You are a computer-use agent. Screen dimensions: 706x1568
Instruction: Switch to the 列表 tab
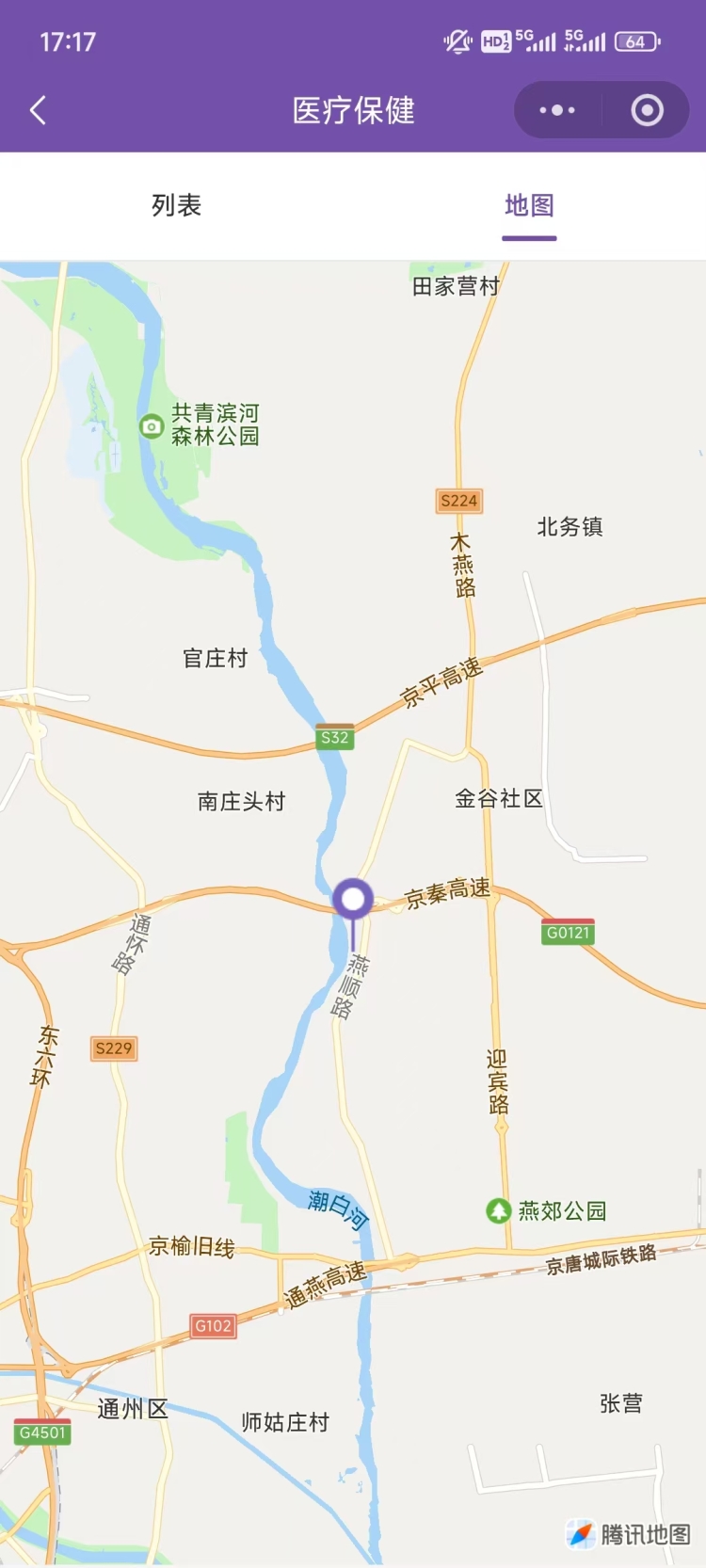click(x=176, y=205)
